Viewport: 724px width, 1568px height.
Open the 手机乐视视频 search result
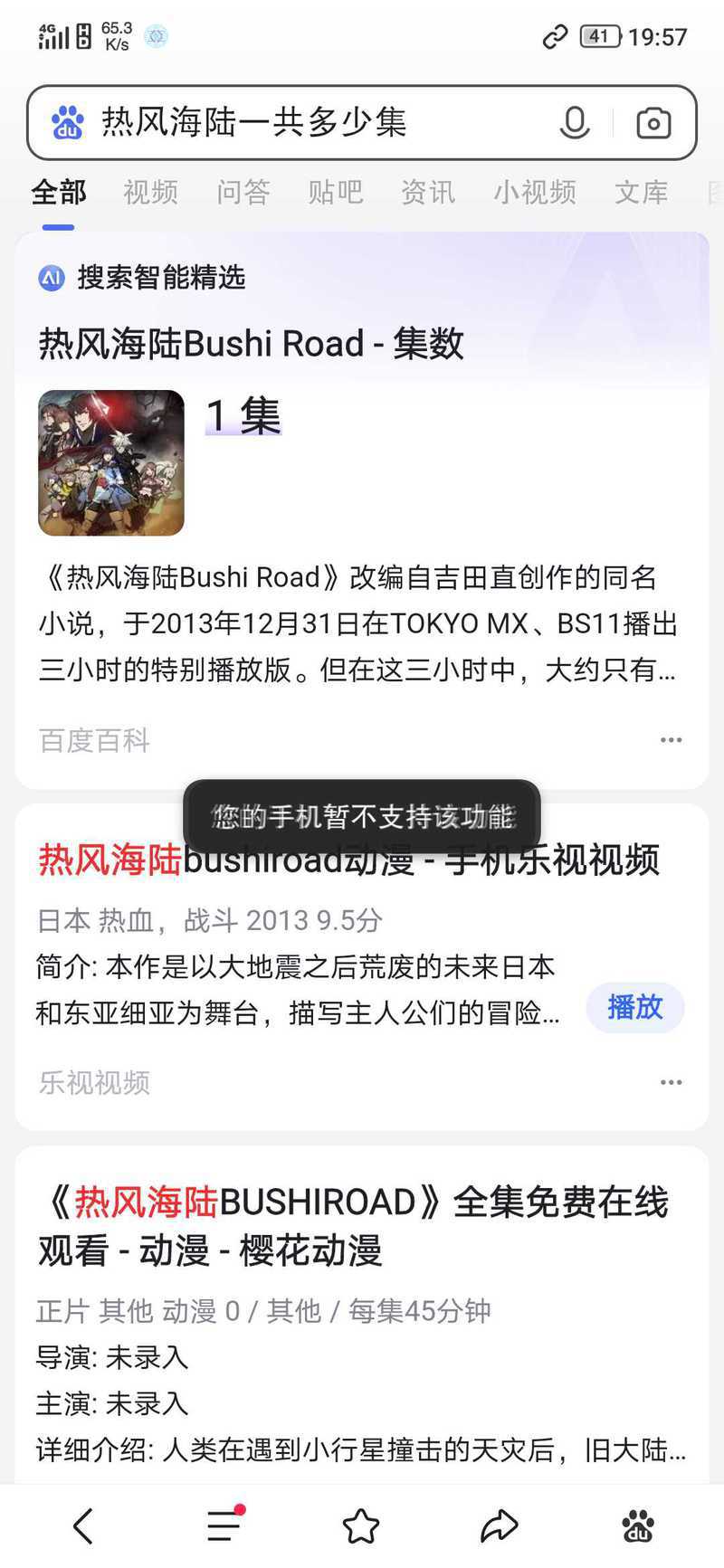pos(348,860)
